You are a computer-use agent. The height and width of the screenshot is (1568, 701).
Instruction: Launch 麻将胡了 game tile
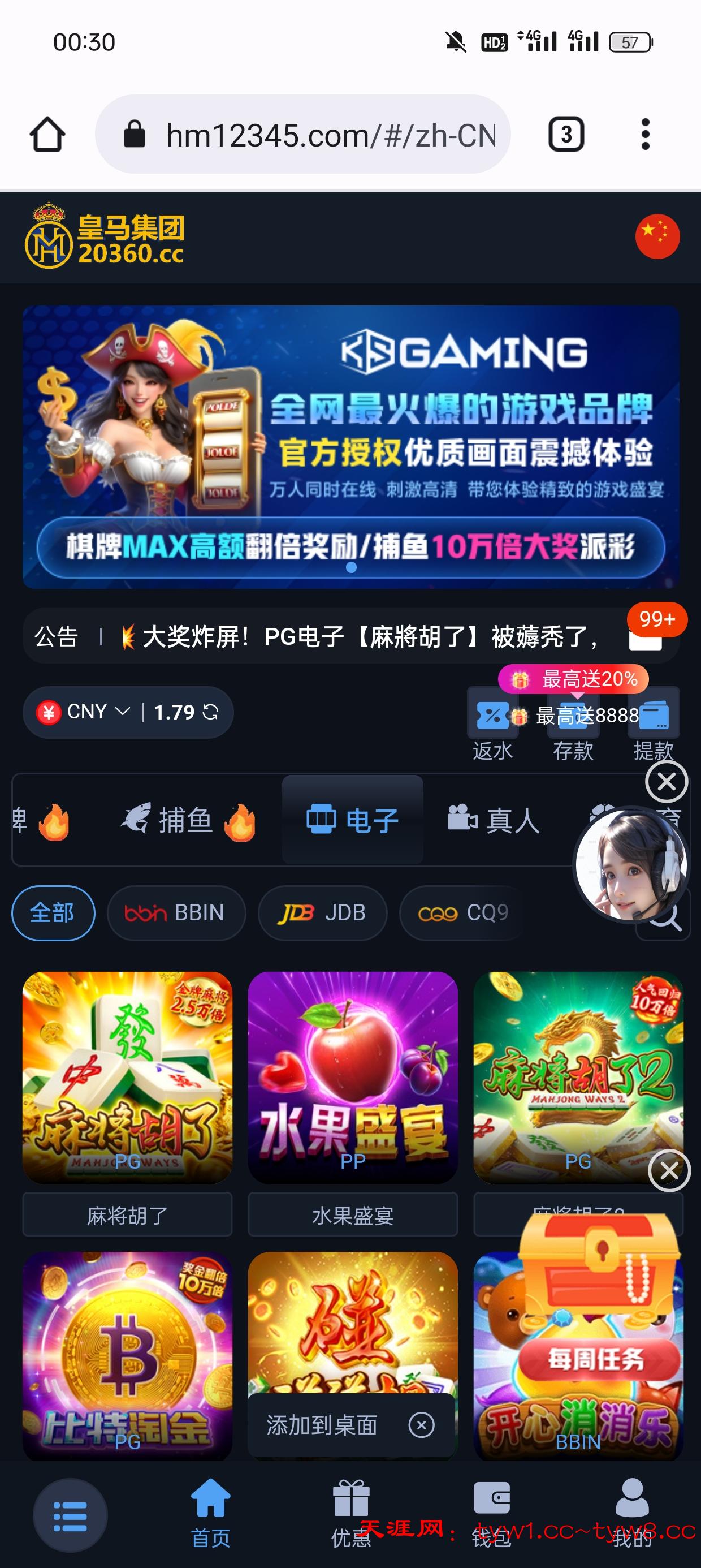pyautogui.click(x=127, y=1077)
